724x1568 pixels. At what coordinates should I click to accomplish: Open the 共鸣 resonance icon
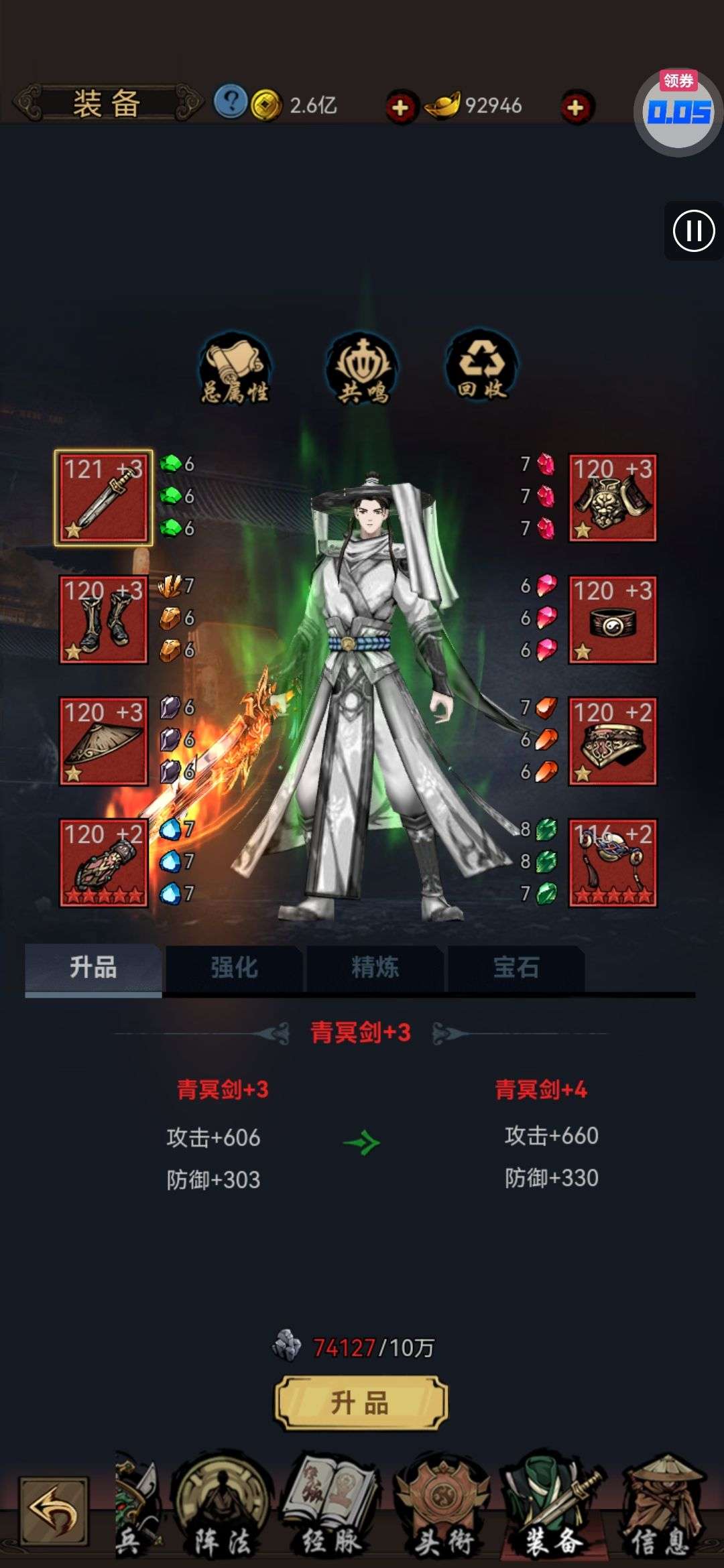[362, 369]
